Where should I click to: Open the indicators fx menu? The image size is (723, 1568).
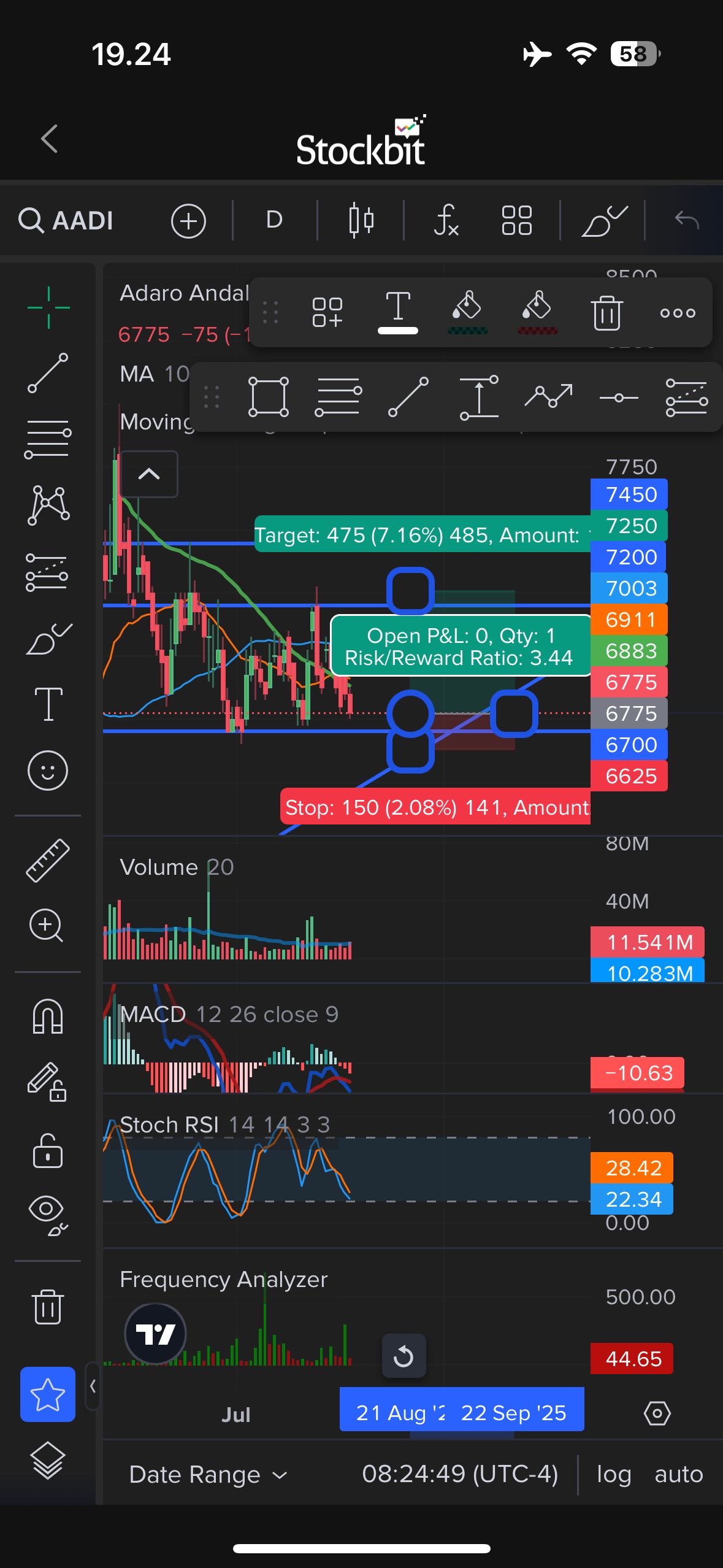point(446,220)
